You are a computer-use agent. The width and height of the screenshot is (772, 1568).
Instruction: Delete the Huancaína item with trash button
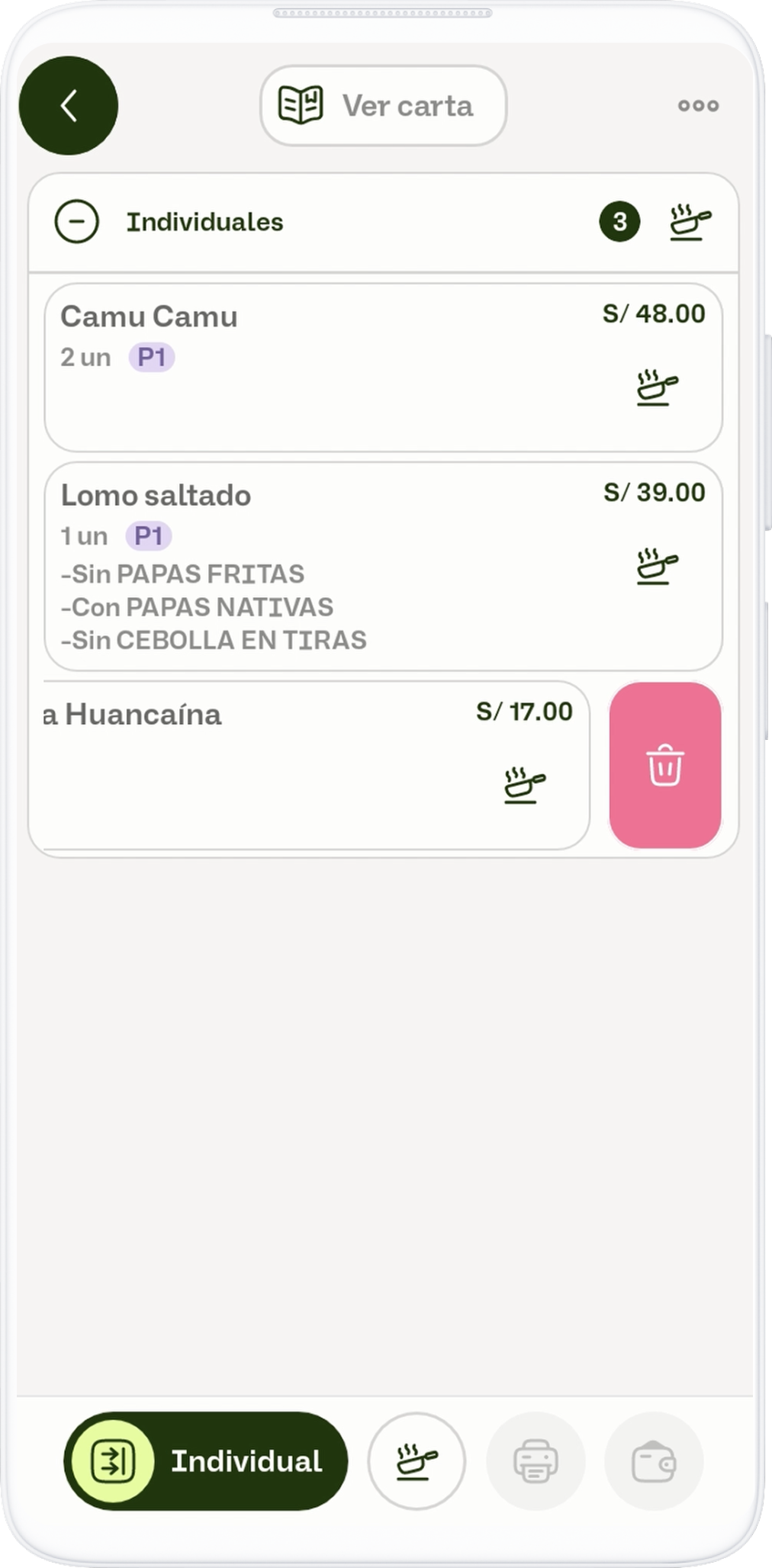tap(665, 765)
